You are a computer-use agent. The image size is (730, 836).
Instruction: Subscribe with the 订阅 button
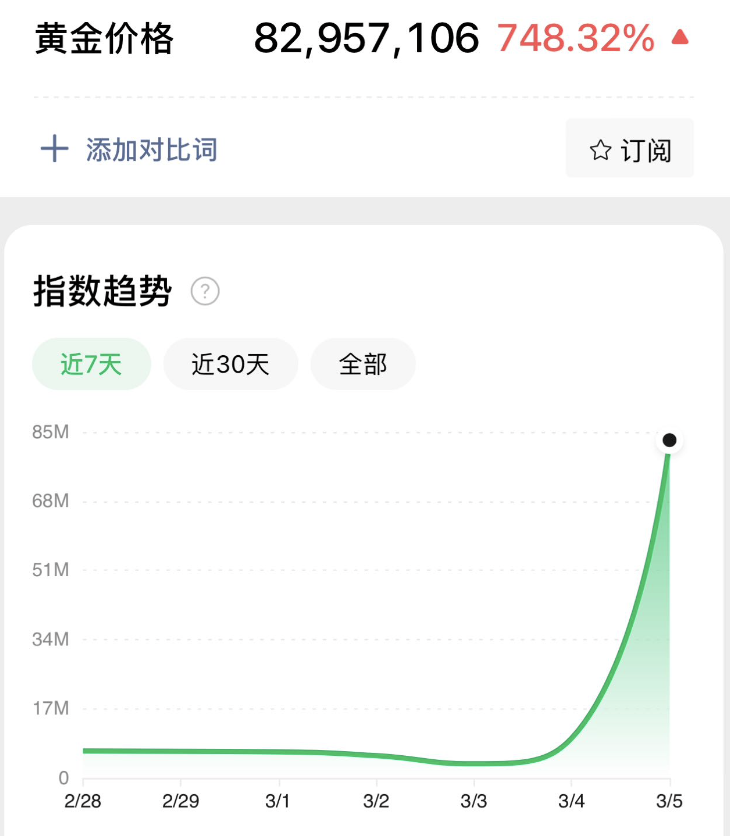coord(630,150)
